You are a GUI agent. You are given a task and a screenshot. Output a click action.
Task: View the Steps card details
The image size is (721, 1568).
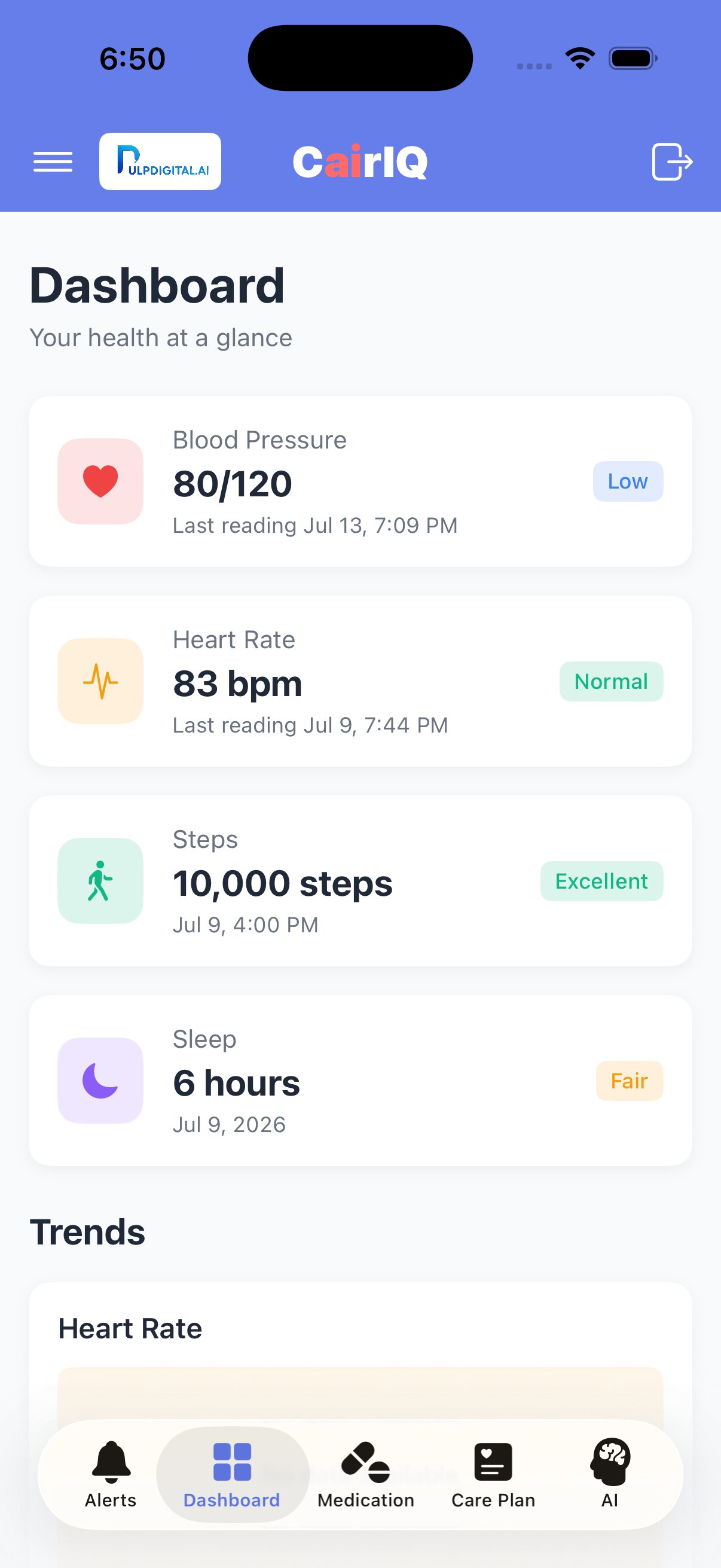coord(360,881)
